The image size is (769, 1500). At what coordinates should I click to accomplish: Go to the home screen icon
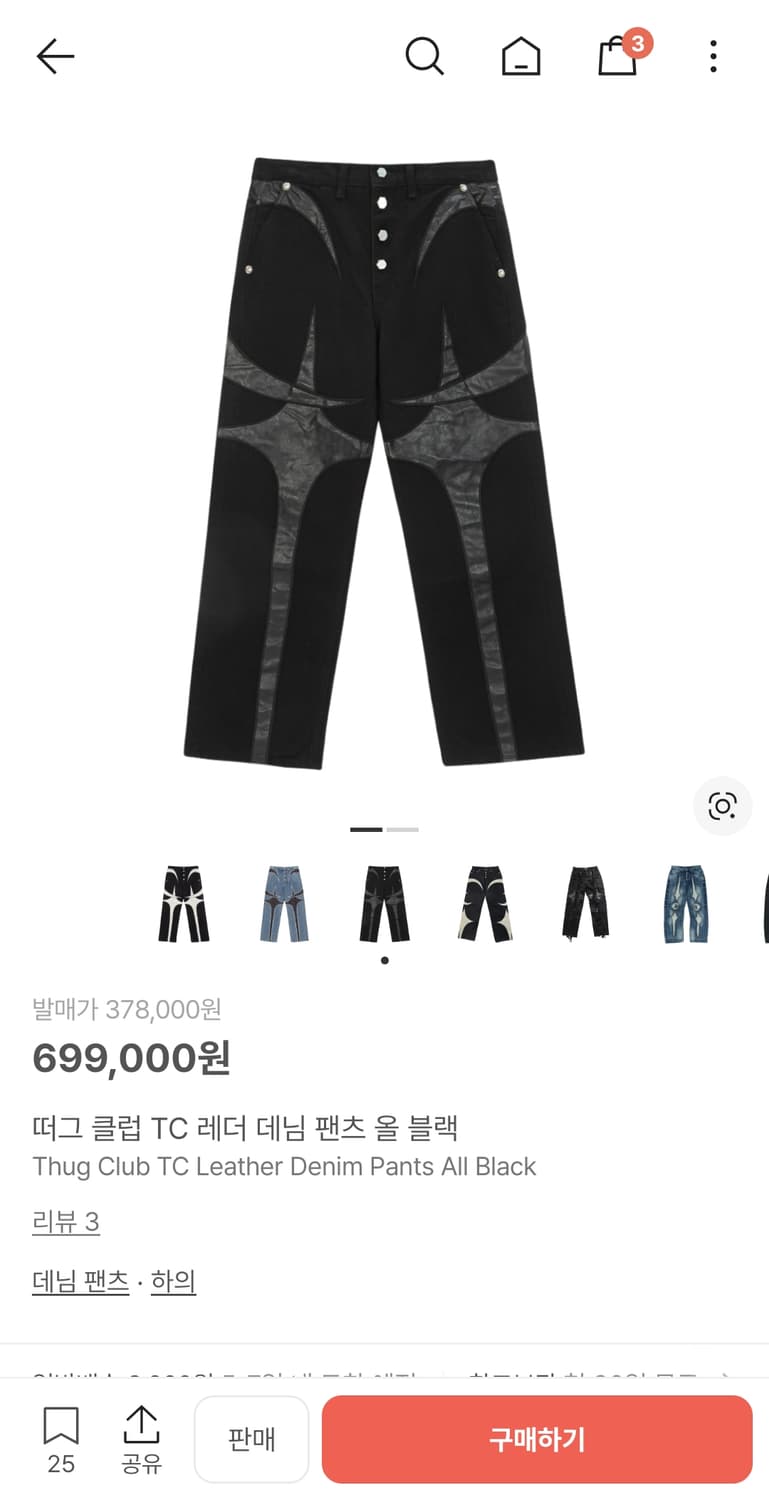pyautogui.click(x=520, y=57)
